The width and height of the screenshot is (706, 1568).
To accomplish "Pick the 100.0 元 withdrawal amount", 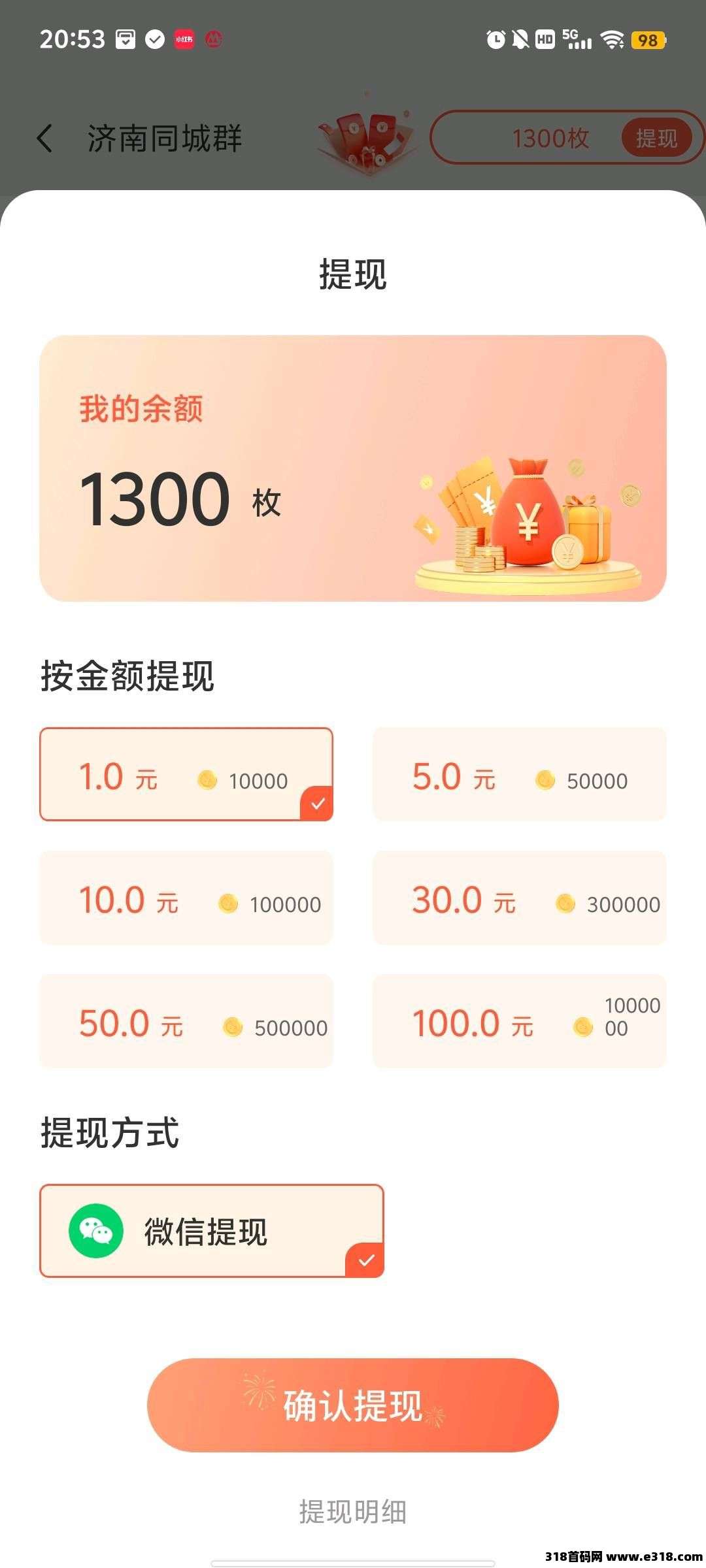I will (519, 1021).
